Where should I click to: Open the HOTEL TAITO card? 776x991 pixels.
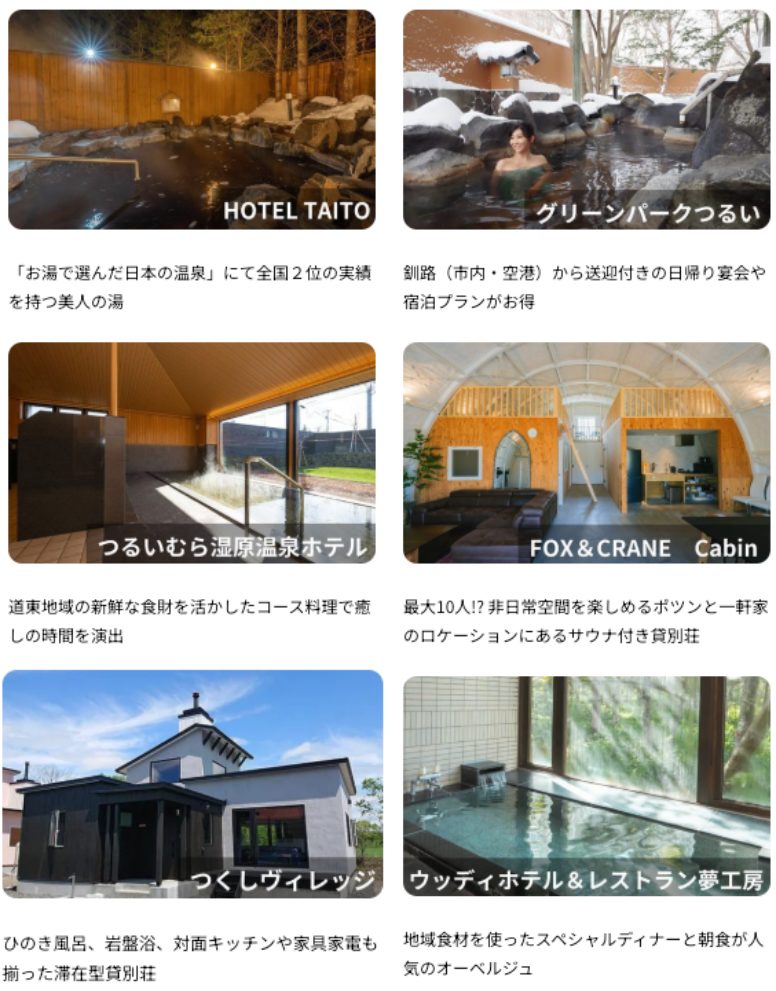191,120
